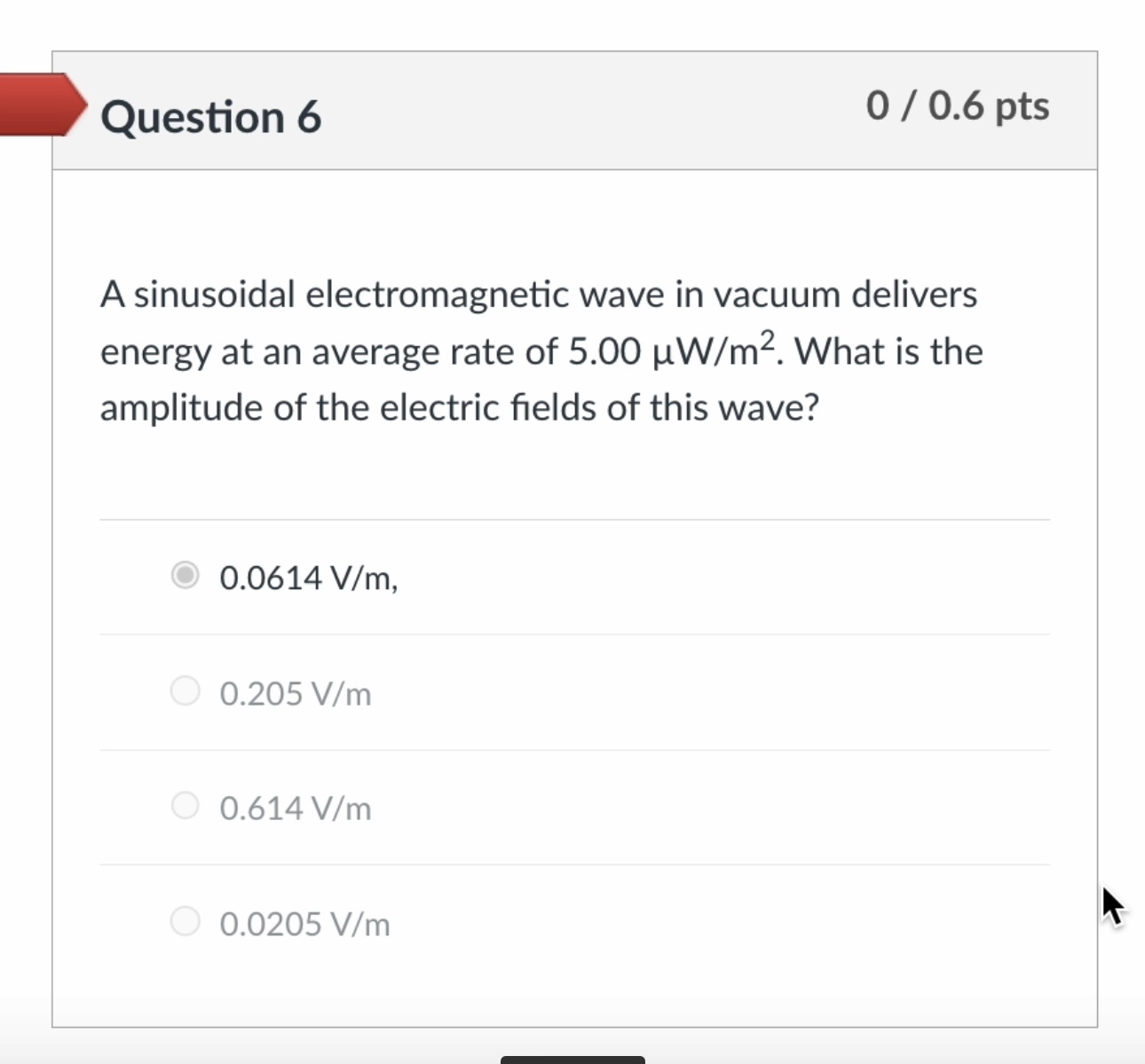Pick the 0.614 V/m answer choice
The width and height of the screenshot is (1145, 1064).
[x=185, y=806]
